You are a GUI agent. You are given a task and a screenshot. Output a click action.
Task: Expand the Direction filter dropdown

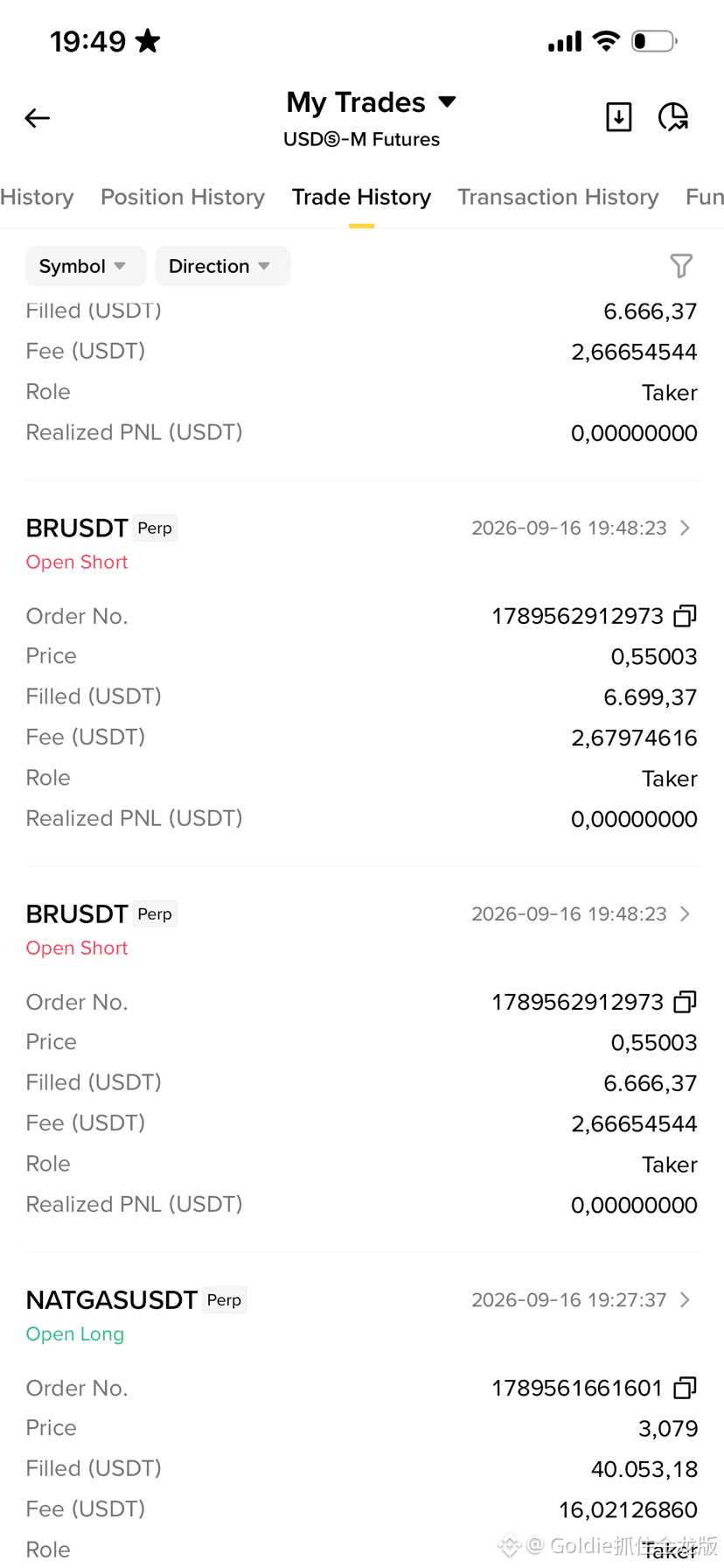coord(222,266)
